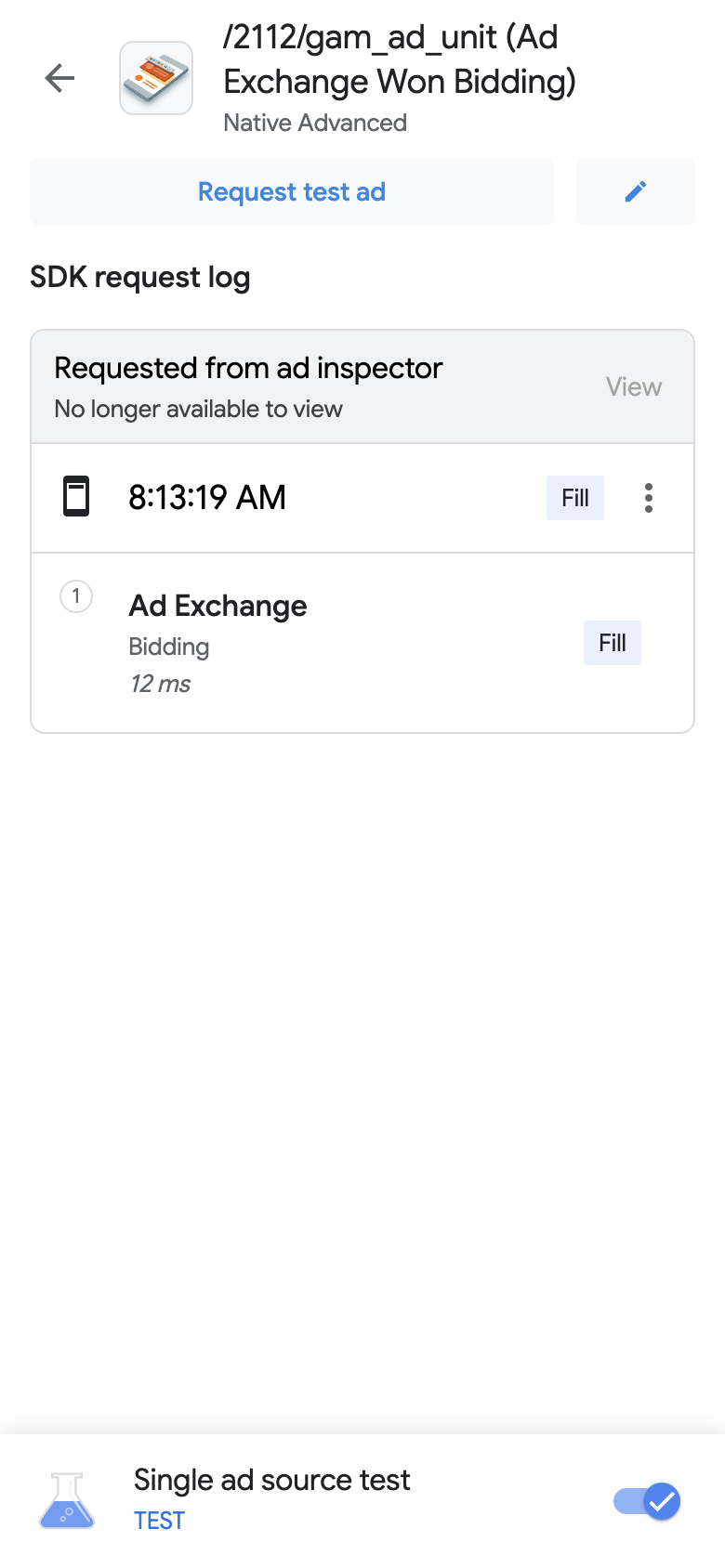Tap the Fill chip next to the timestamp

pyautogui.click(x=574, y=497)
